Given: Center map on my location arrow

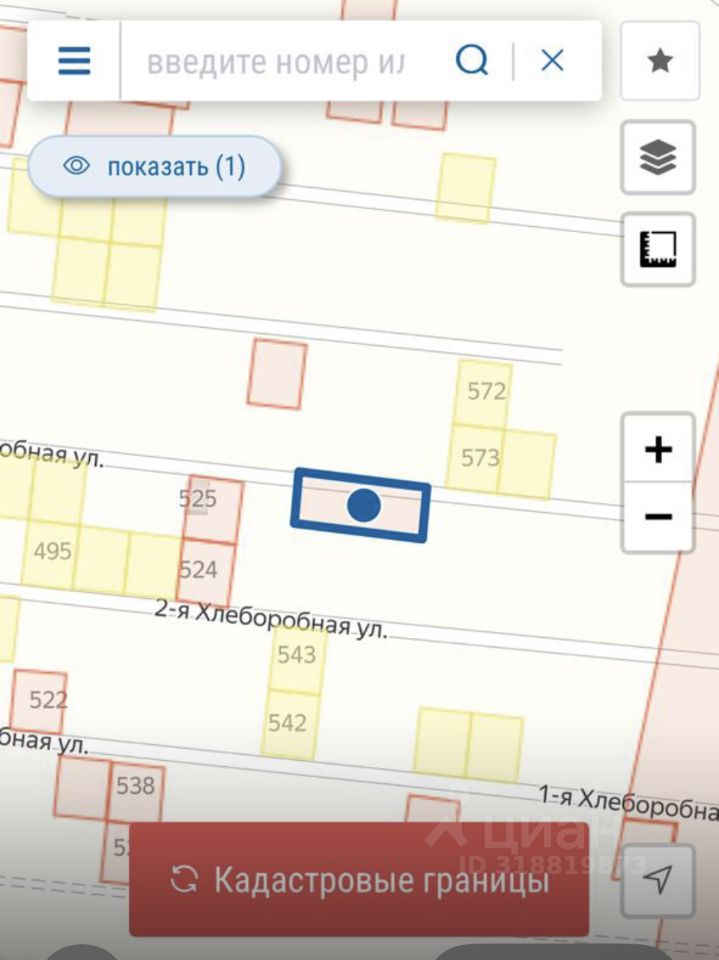Looking at the screenshot, I should (657, 879).
